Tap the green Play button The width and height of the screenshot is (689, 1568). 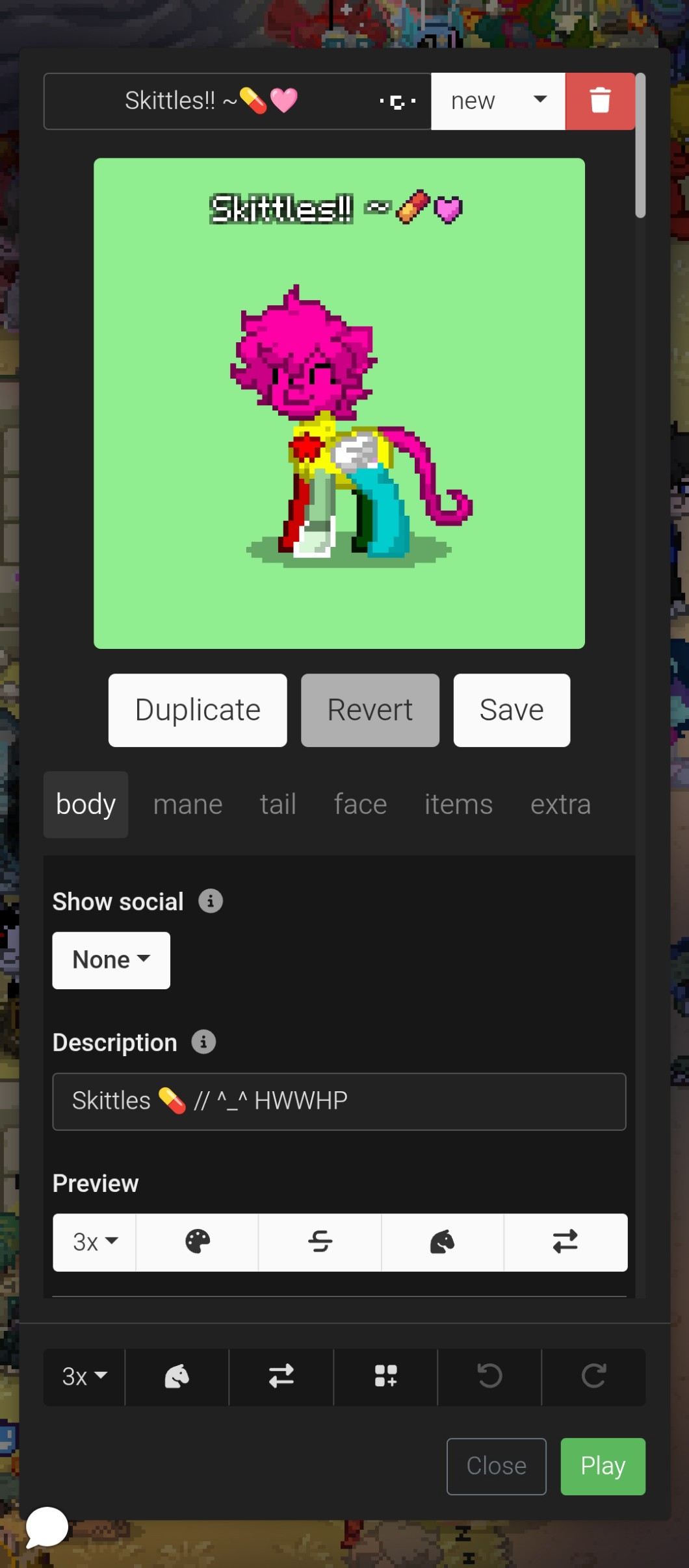(x=603, y=1466)
